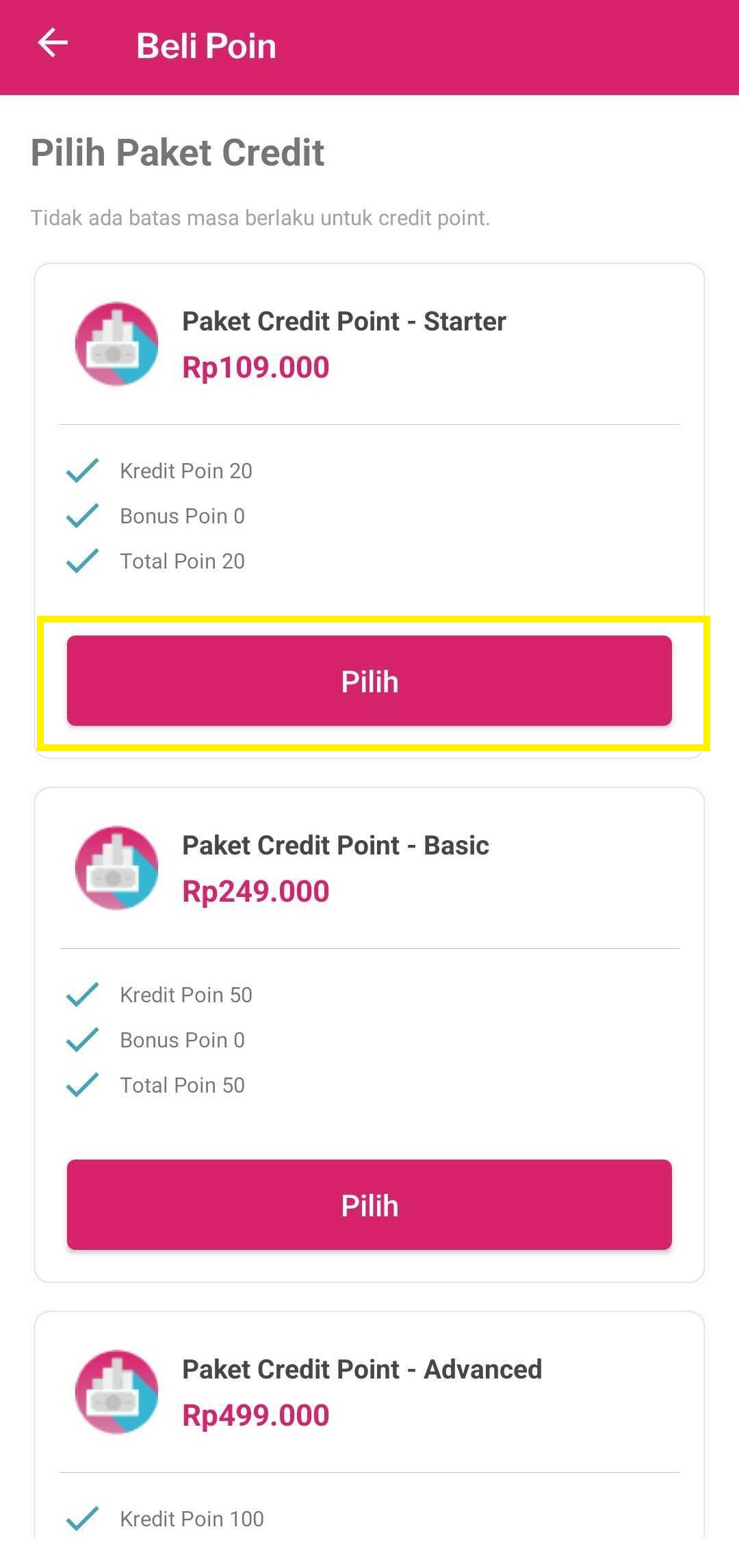This screenshot has height=1568, width=739.
Task: Tap the Starter package money icon
Action: (117, 343)
